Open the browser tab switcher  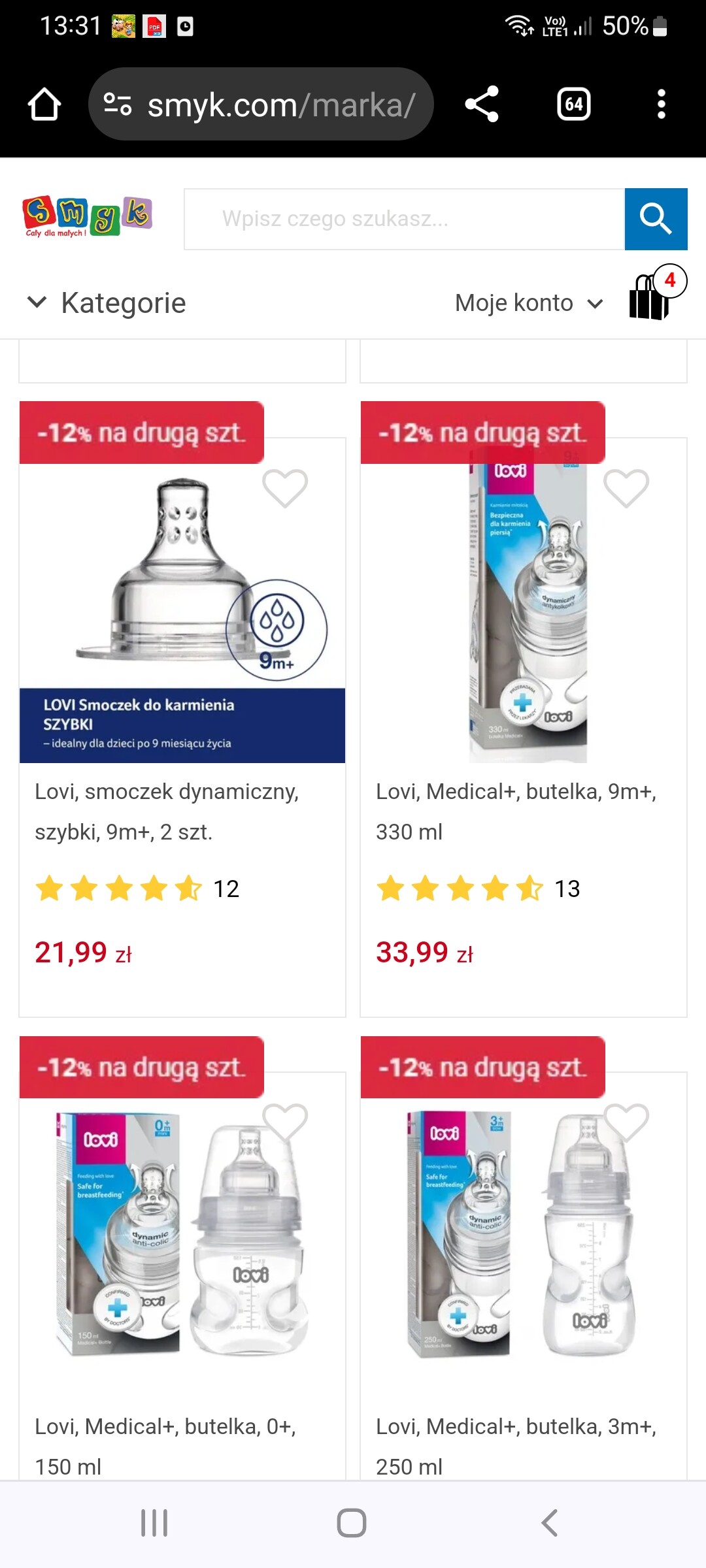click(573, 105)
